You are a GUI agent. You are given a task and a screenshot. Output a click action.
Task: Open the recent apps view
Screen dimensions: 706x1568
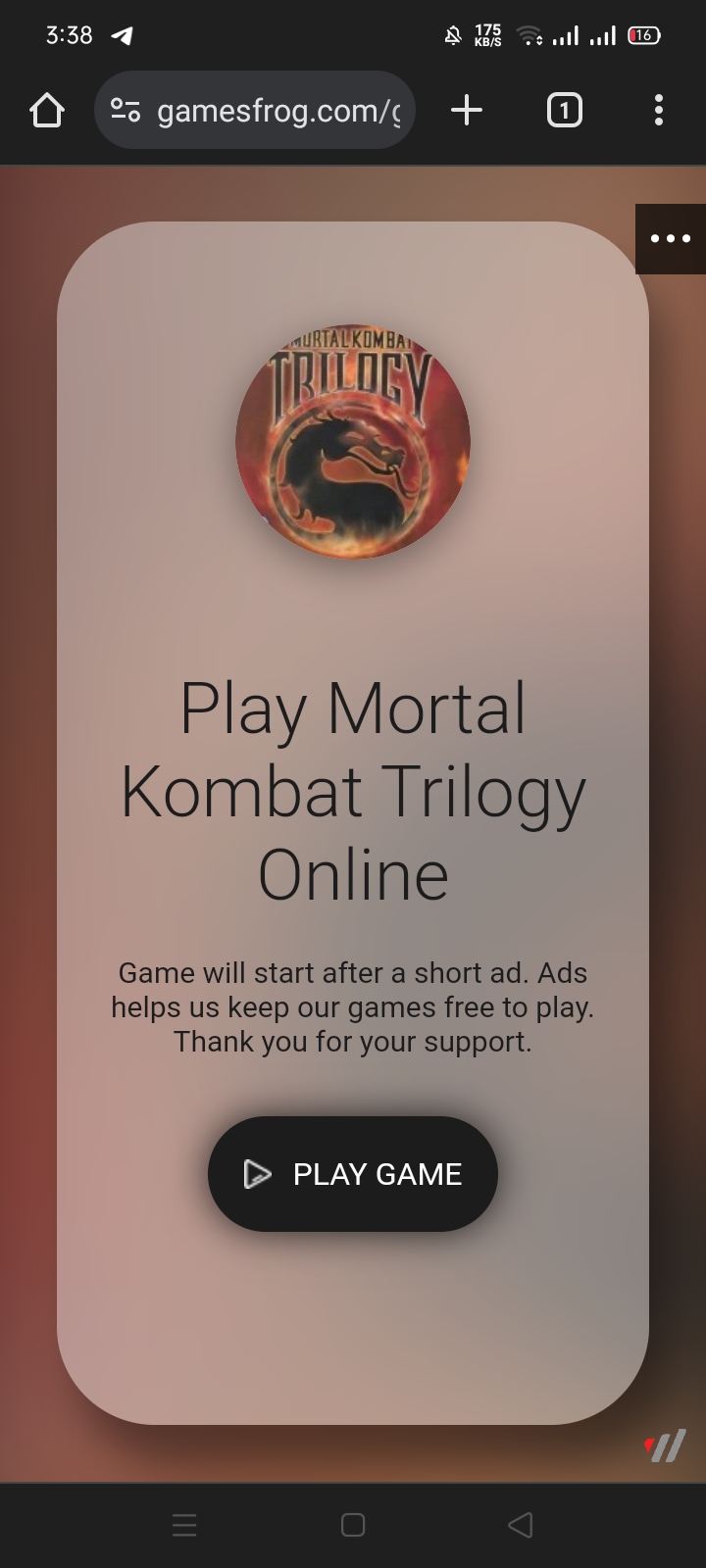(184, 1525)
